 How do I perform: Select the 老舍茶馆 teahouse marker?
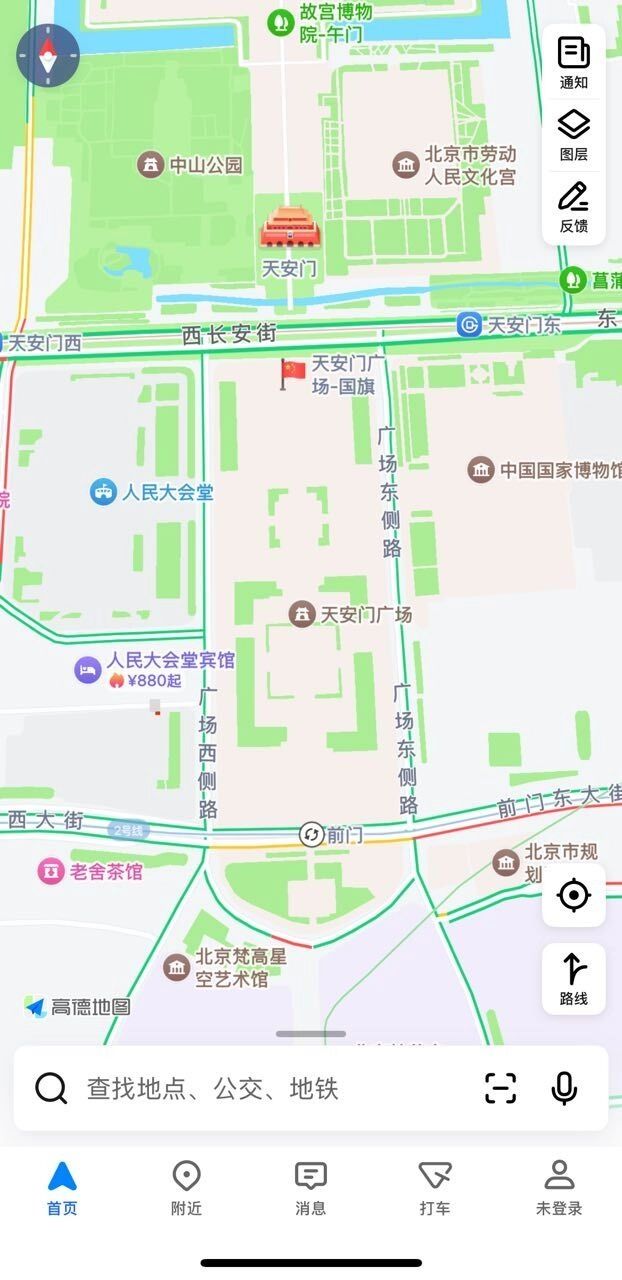[x=51, y=871]
